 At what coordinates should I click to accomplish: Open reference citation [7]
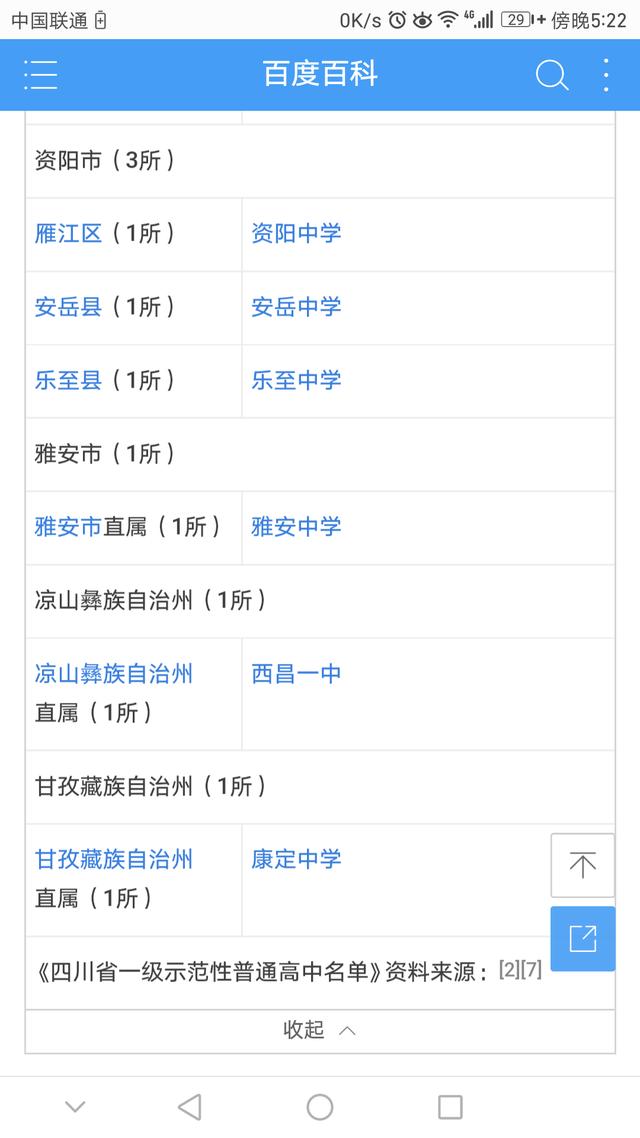tap(531, 970)
